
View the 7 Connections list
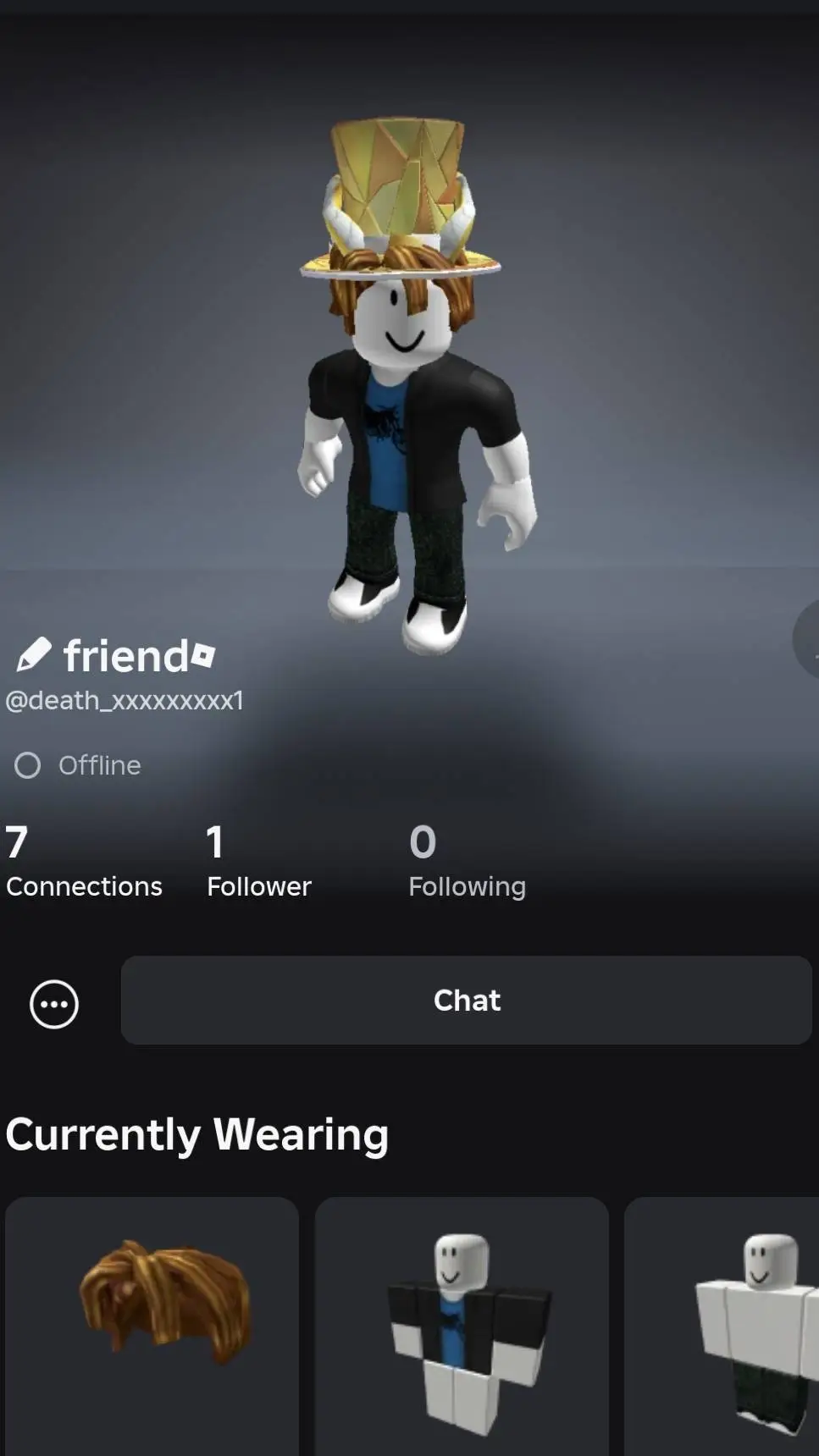[x=83, y=862]
